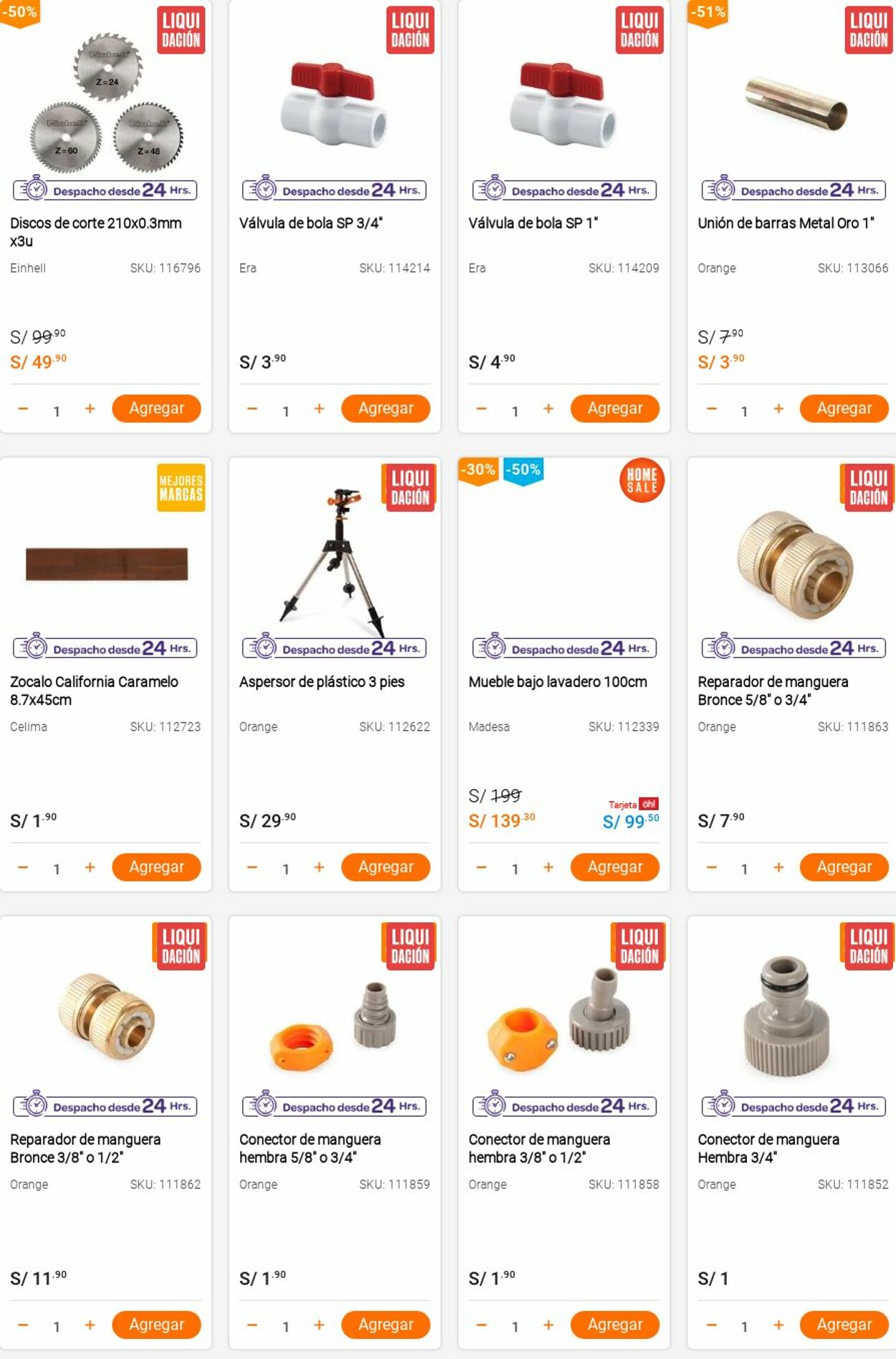
Task: Add Reparador de manguera Bronce 5/8" to cart
Action: [844, 866]
